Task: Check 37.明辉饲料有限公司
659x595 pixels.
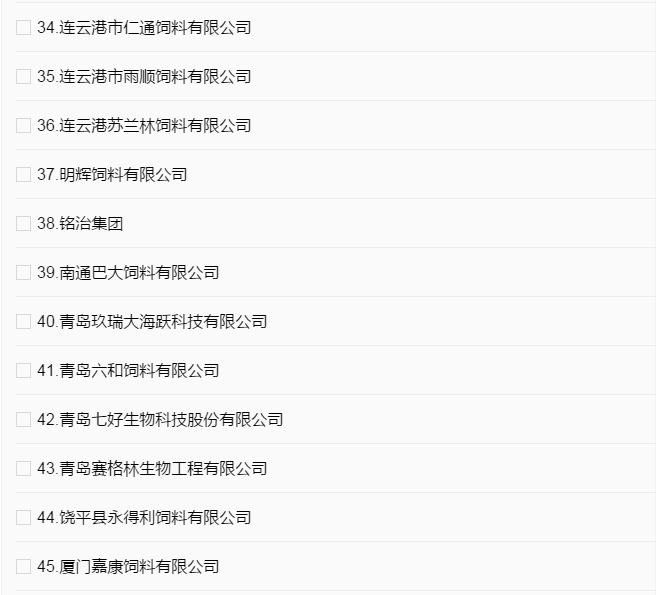Action: tap(24, 175)
